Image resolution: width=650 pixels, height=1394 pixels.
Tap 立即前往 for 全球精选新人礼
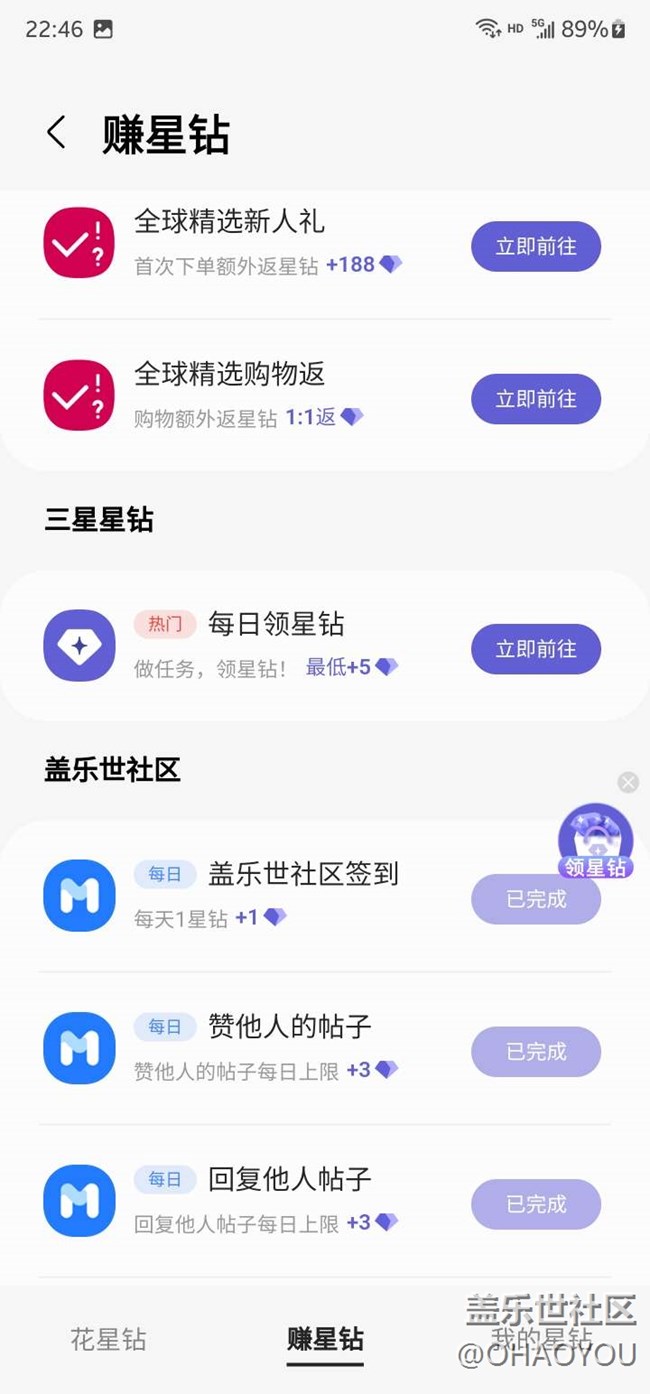[x=536, y=247]
